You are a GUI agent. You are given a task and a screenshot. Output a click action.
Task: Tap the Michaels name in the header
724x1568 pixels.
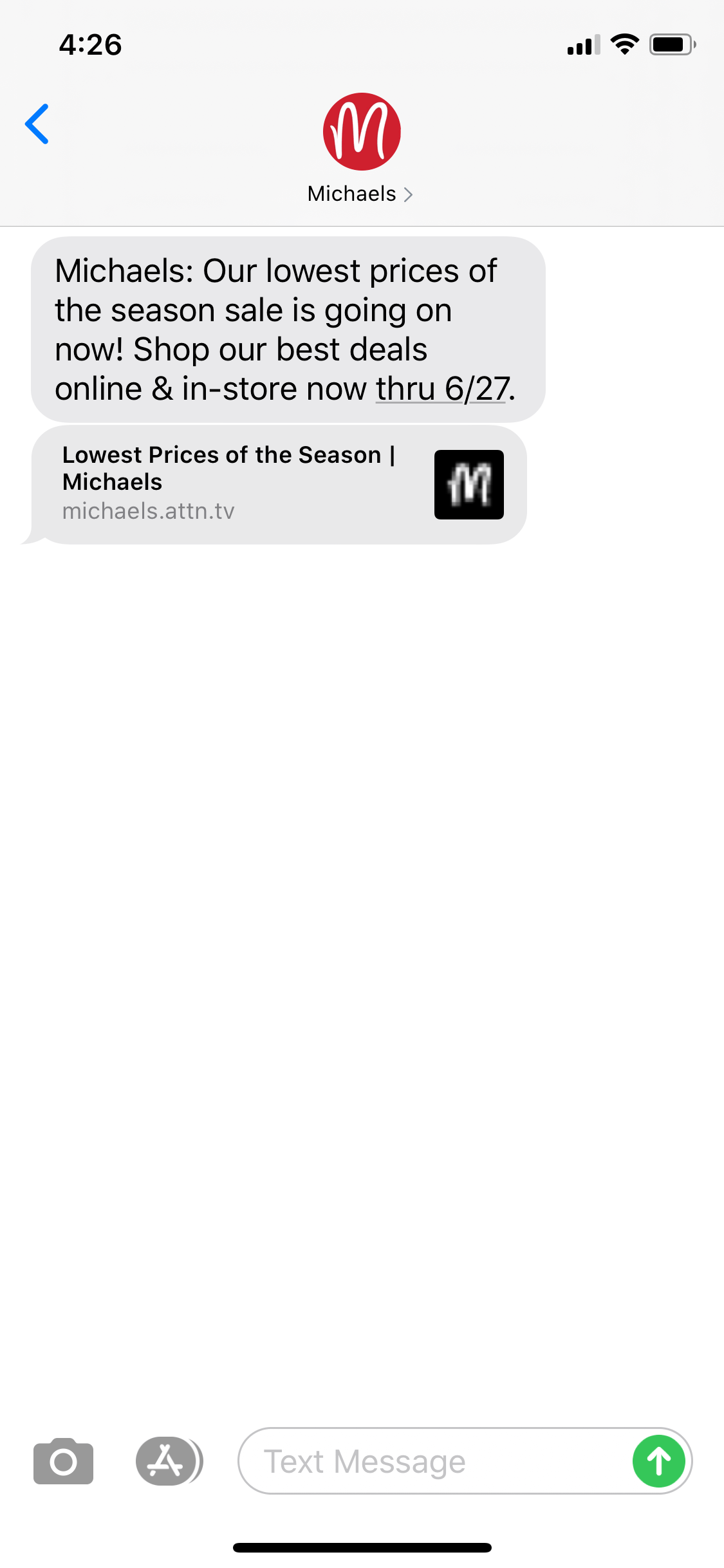tap(351, 193)
